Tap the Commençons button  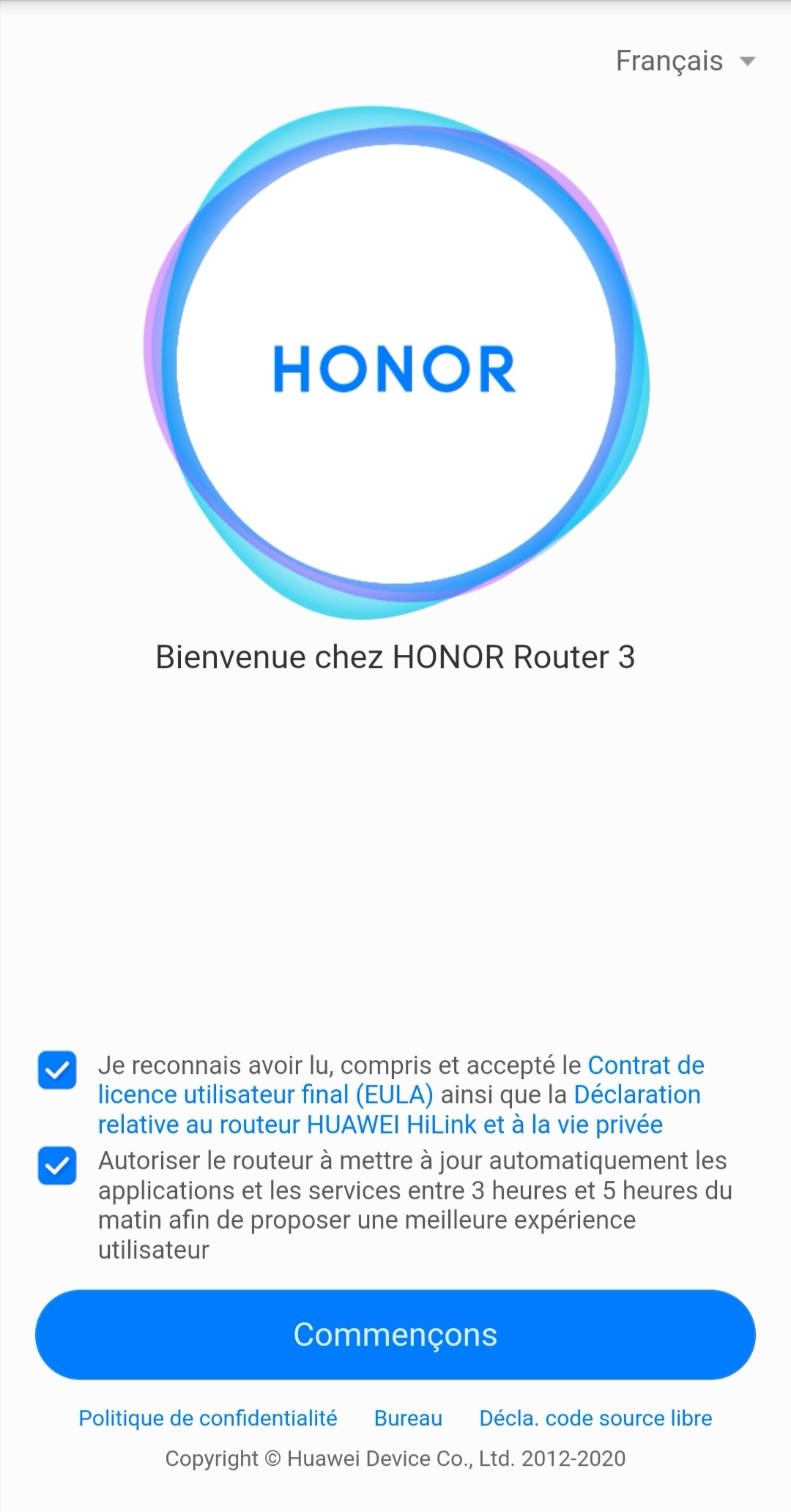point(395,1335)
